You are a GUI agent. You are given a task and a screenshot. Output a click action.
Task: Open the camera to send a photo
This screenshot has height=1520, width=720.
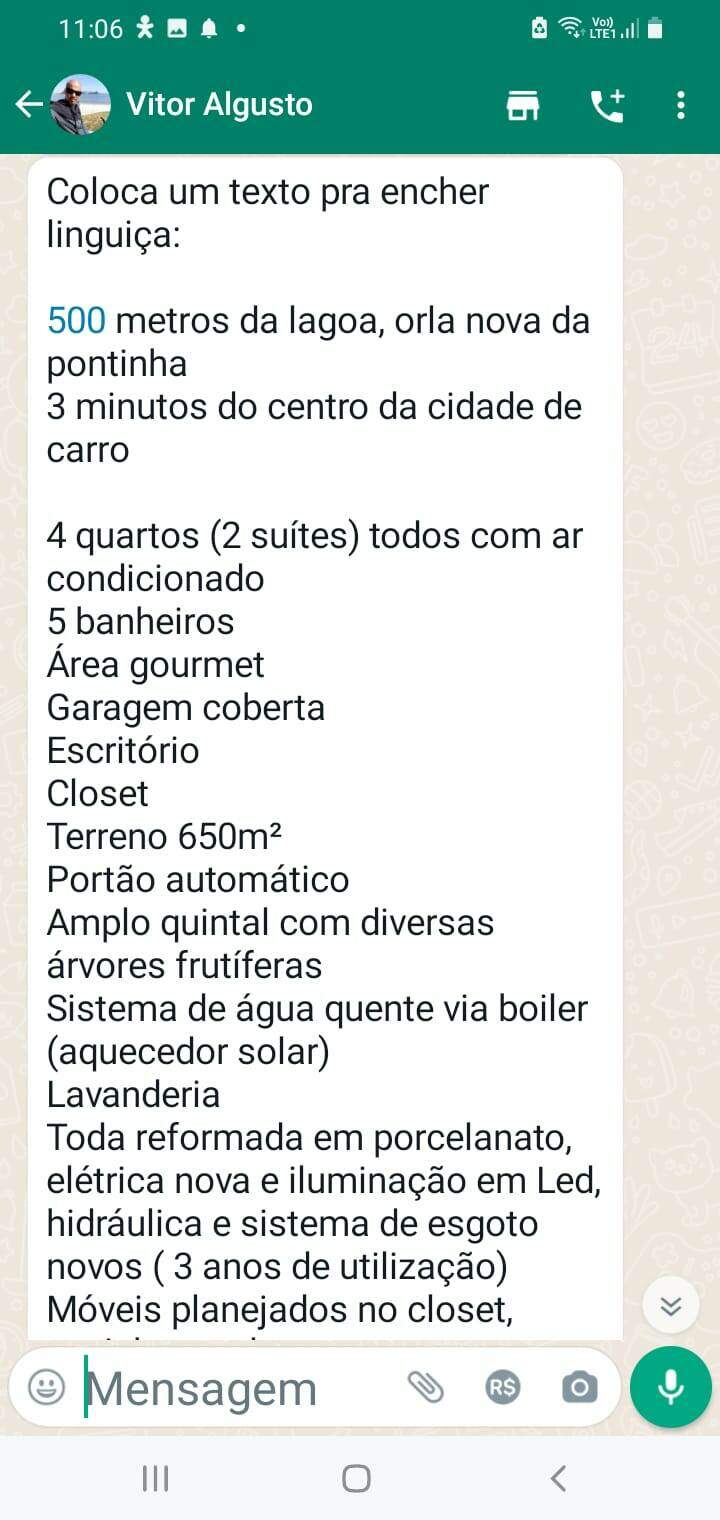579,1387
